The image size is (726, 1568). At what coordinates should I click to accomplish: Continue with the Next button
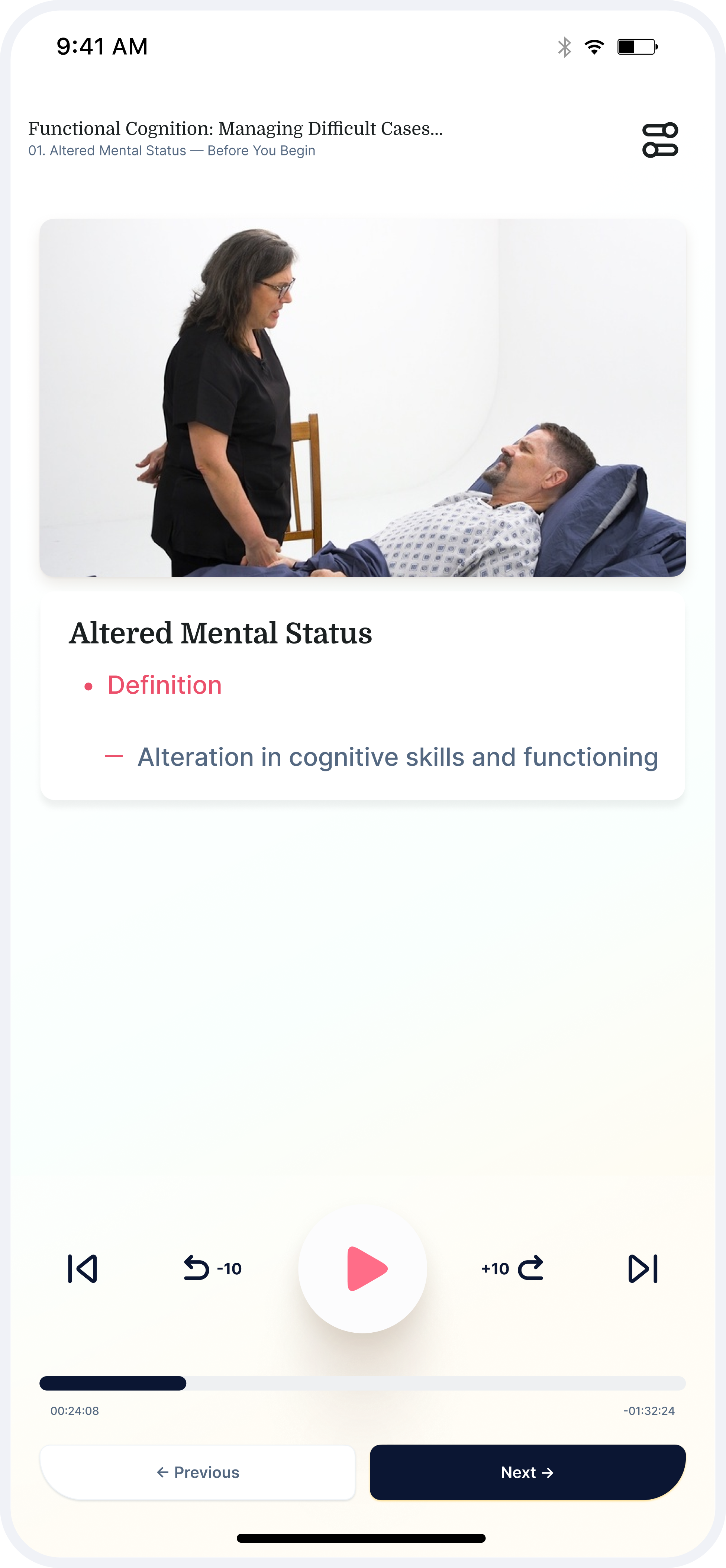pyautogui.click(x=527, y=1472)
